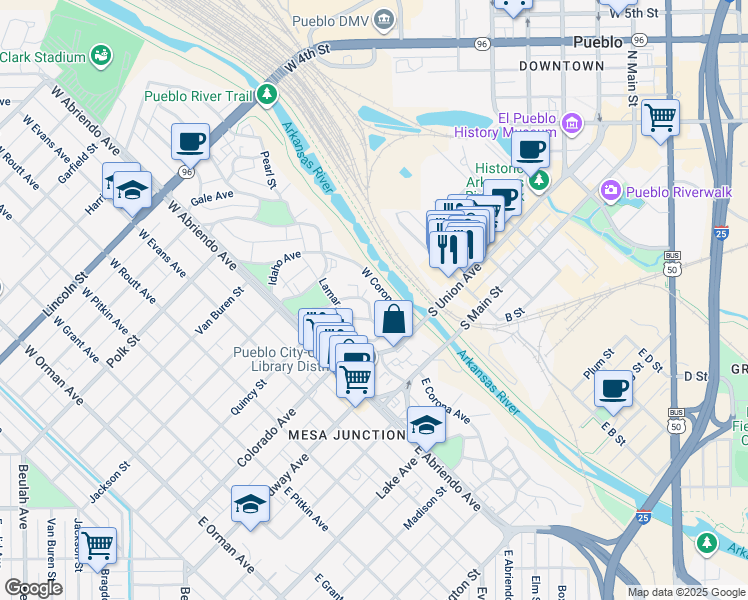Open the coffee cup marker by El Pueblo History Museum
748x600 pixels.
pyautogui.click(x=530, y=150)
